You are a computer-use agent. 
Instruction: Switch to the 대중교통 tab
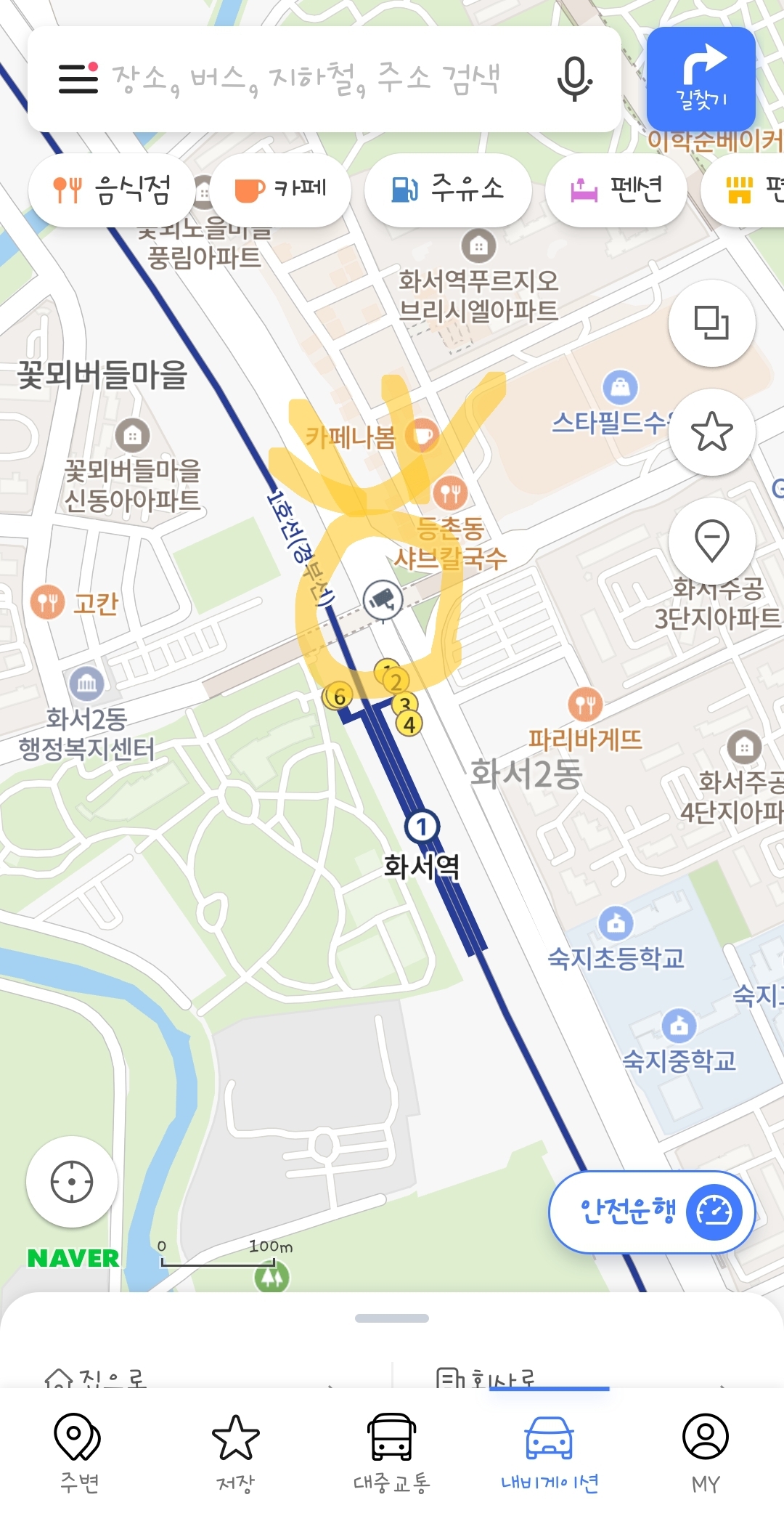point(392,1453)
